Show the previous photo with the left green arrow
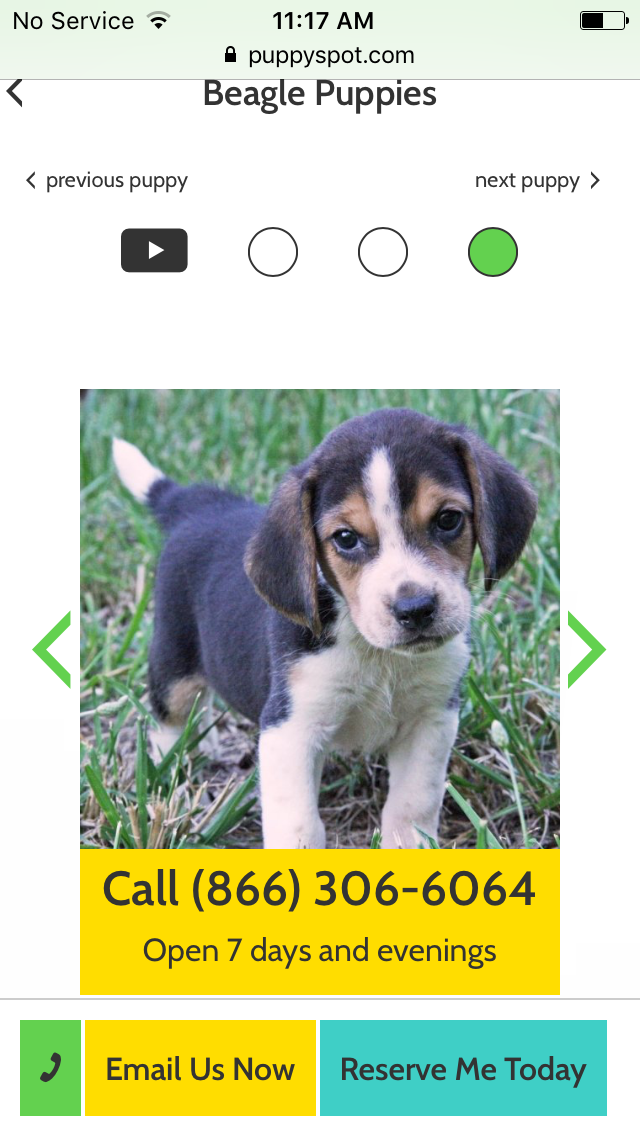The height and width of the screenshot is (1136, 640). click(52, 649)
